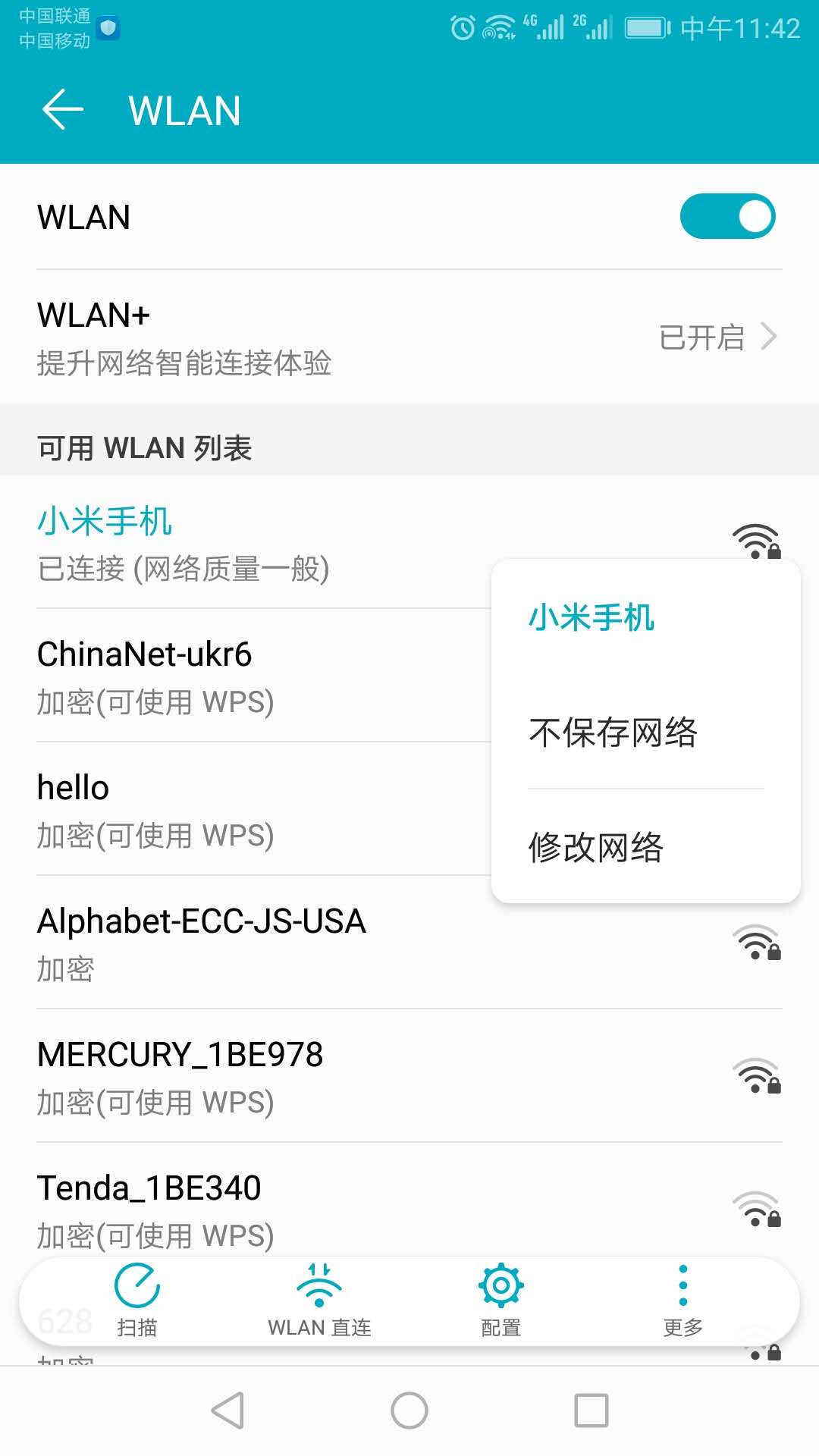Tap the back arrow in the WLAN header

(62, 108)
